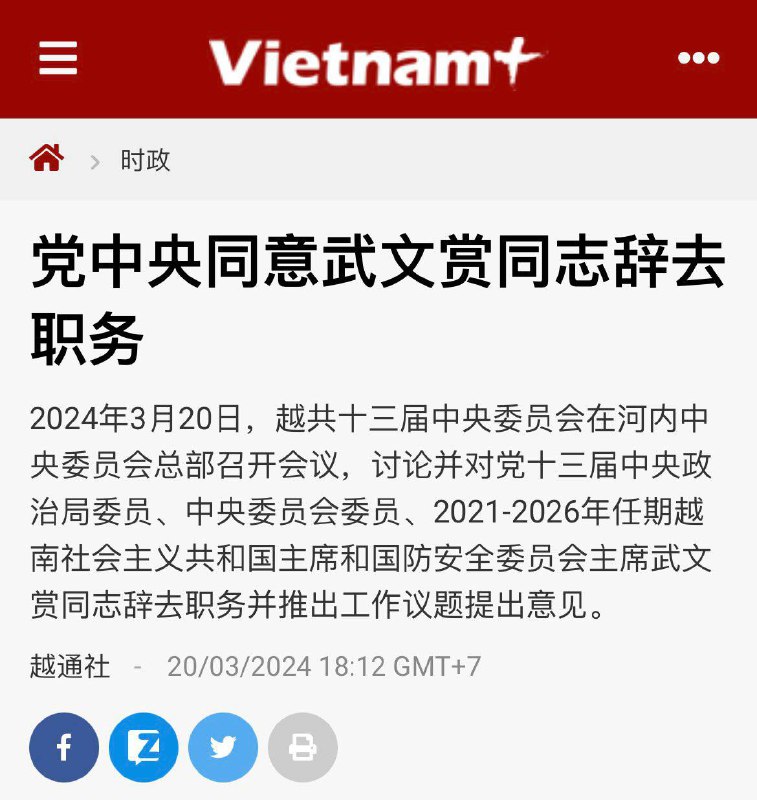This screenshot has height=800, width=757.
Task: Print the article using printer icon
Action: (302, 746)
